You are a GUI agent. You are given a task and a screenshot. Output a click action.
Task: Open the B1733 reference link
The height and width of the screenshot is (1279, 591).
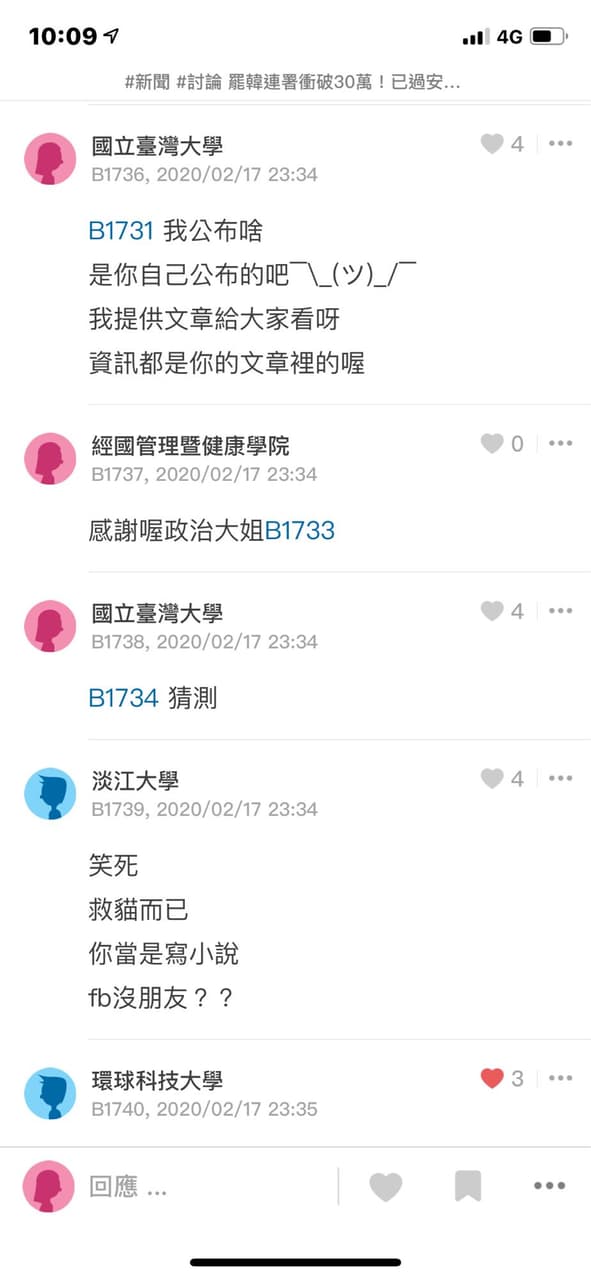click(x=299, y=531)
